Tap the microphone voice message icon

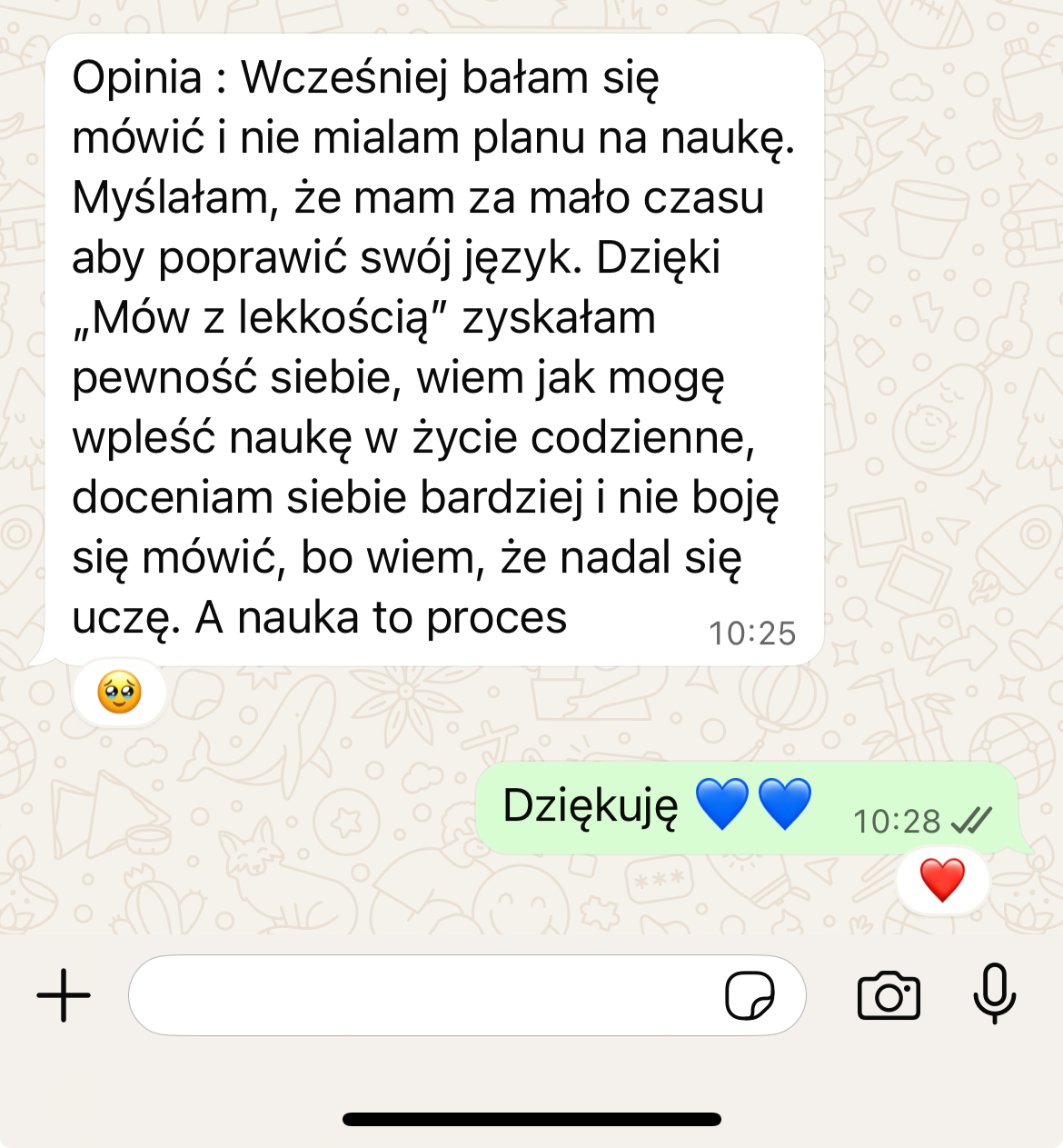(995, 993)
